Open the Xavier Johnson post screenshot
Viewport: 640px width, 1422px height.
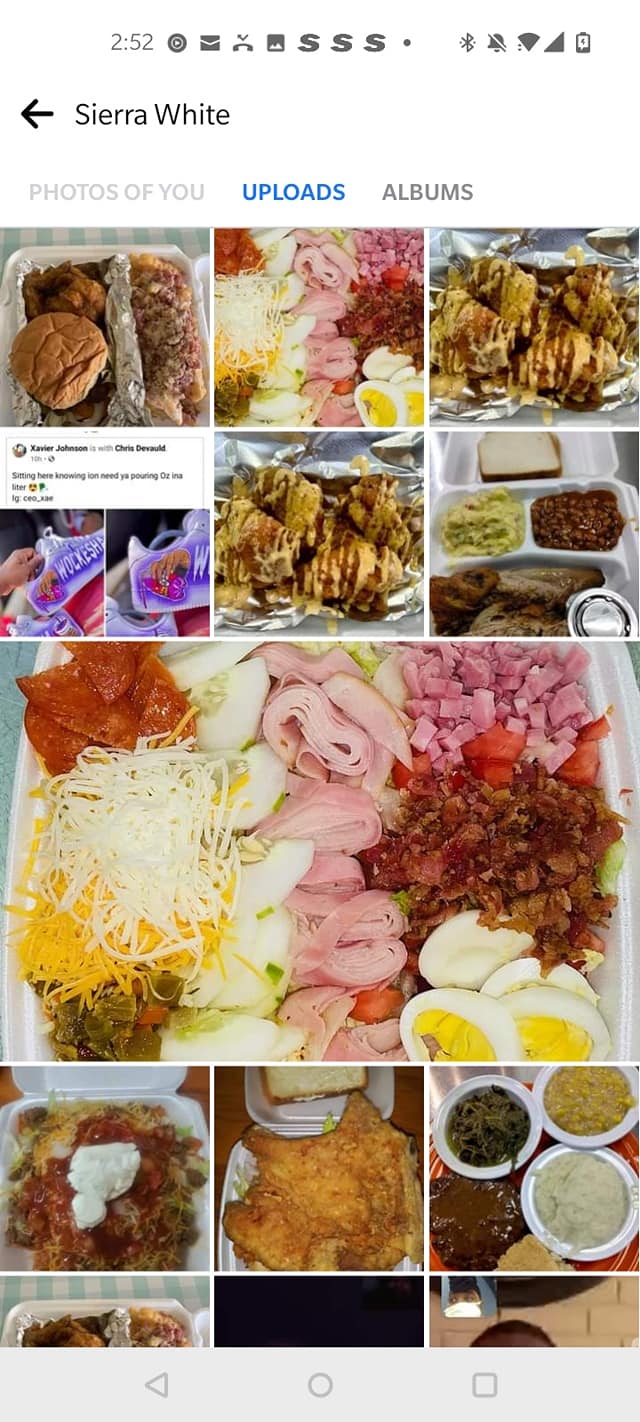105,535
